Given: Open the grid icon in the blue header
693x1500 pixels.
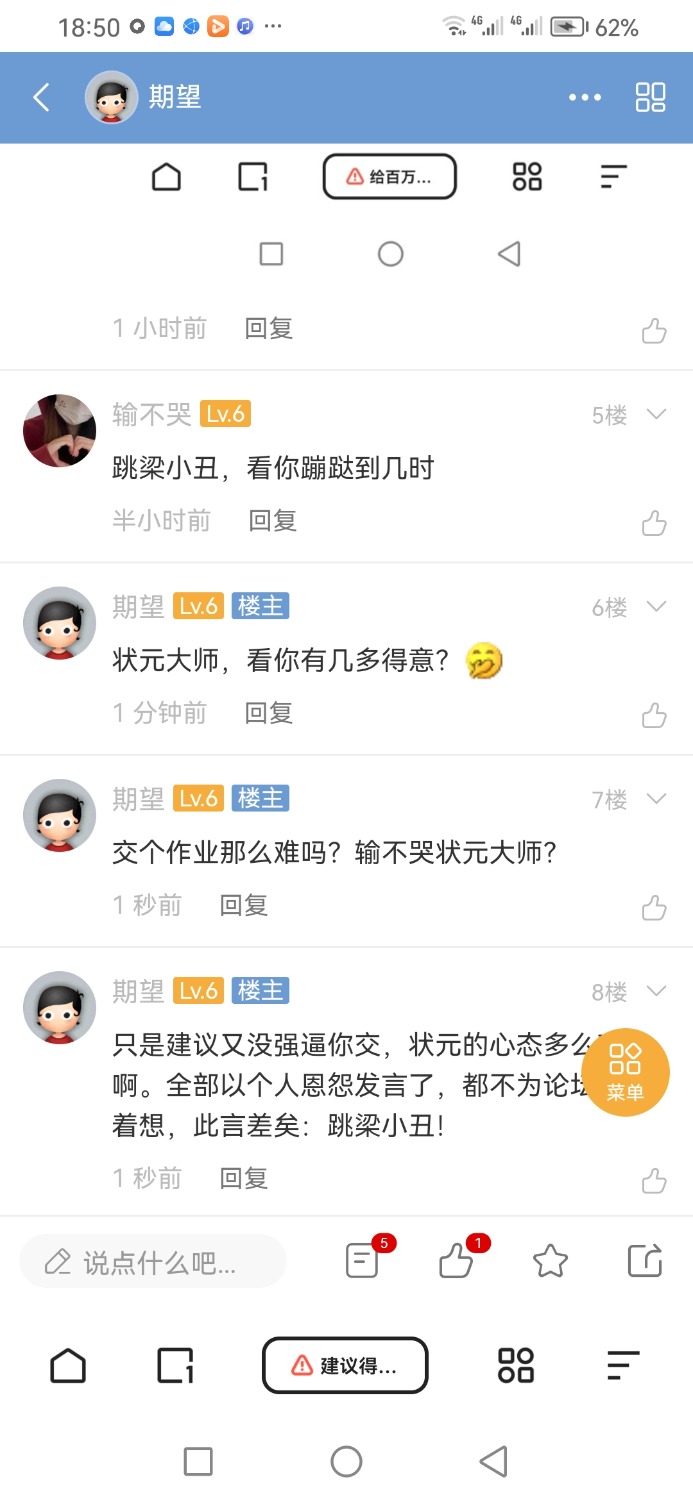Looking at the screenshot, I should coord(650,97).
